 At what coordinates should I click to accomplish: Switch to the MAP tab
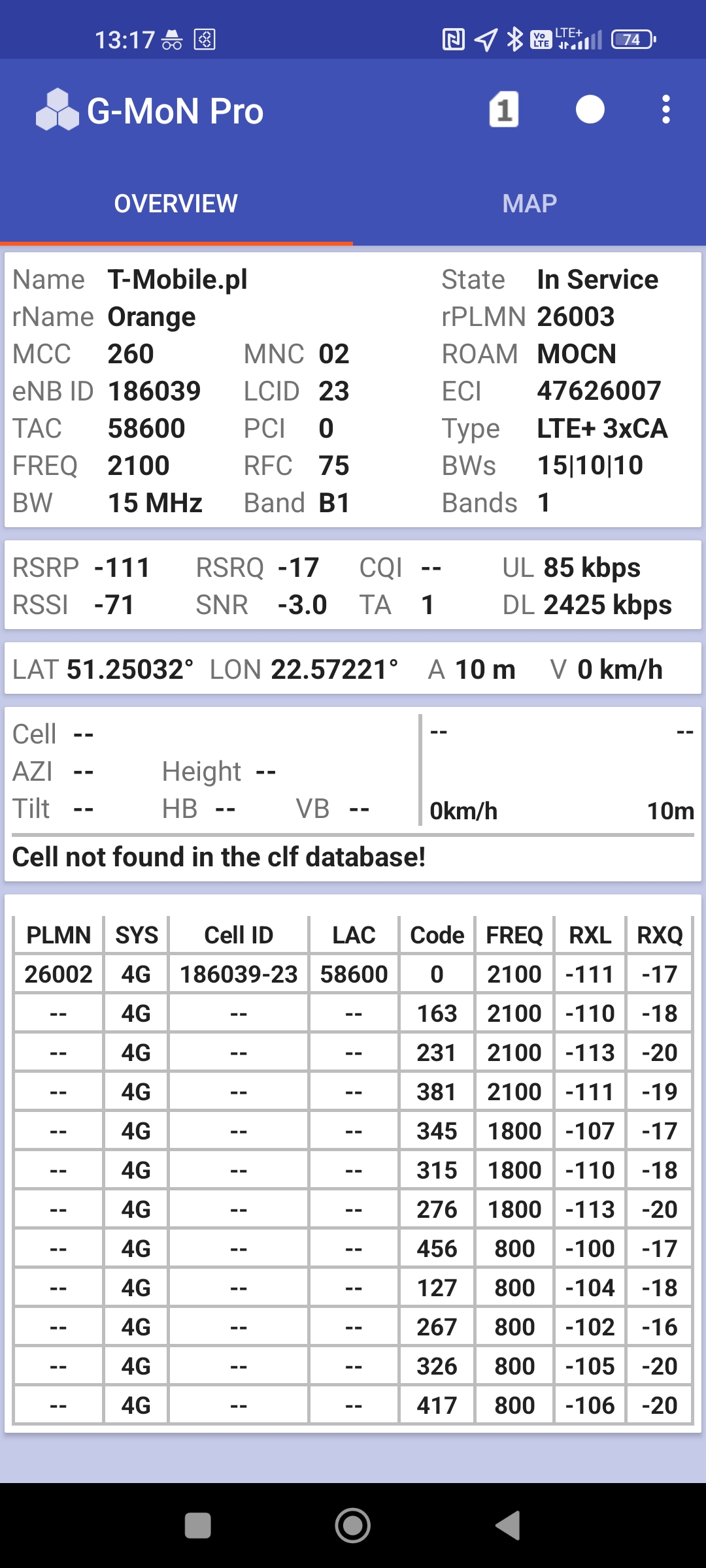529,203
